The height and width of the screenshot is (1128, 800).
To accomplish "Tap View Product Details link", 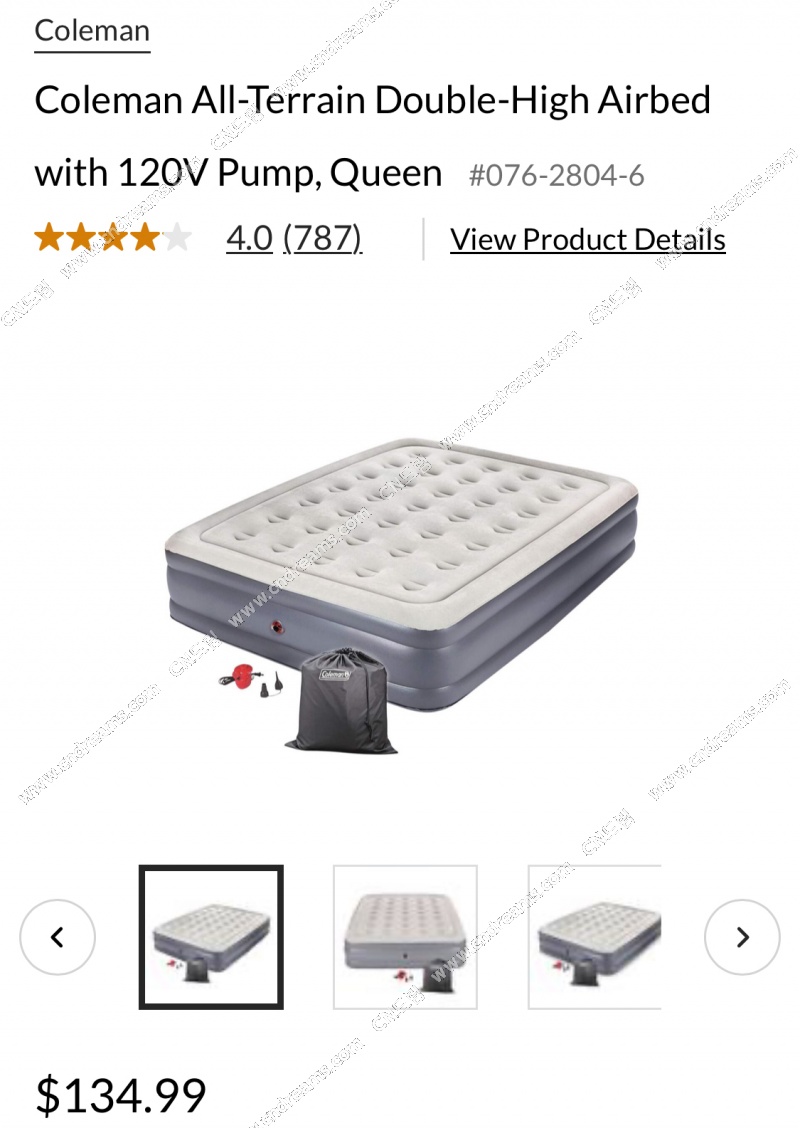I will click(x=587, y=240).
